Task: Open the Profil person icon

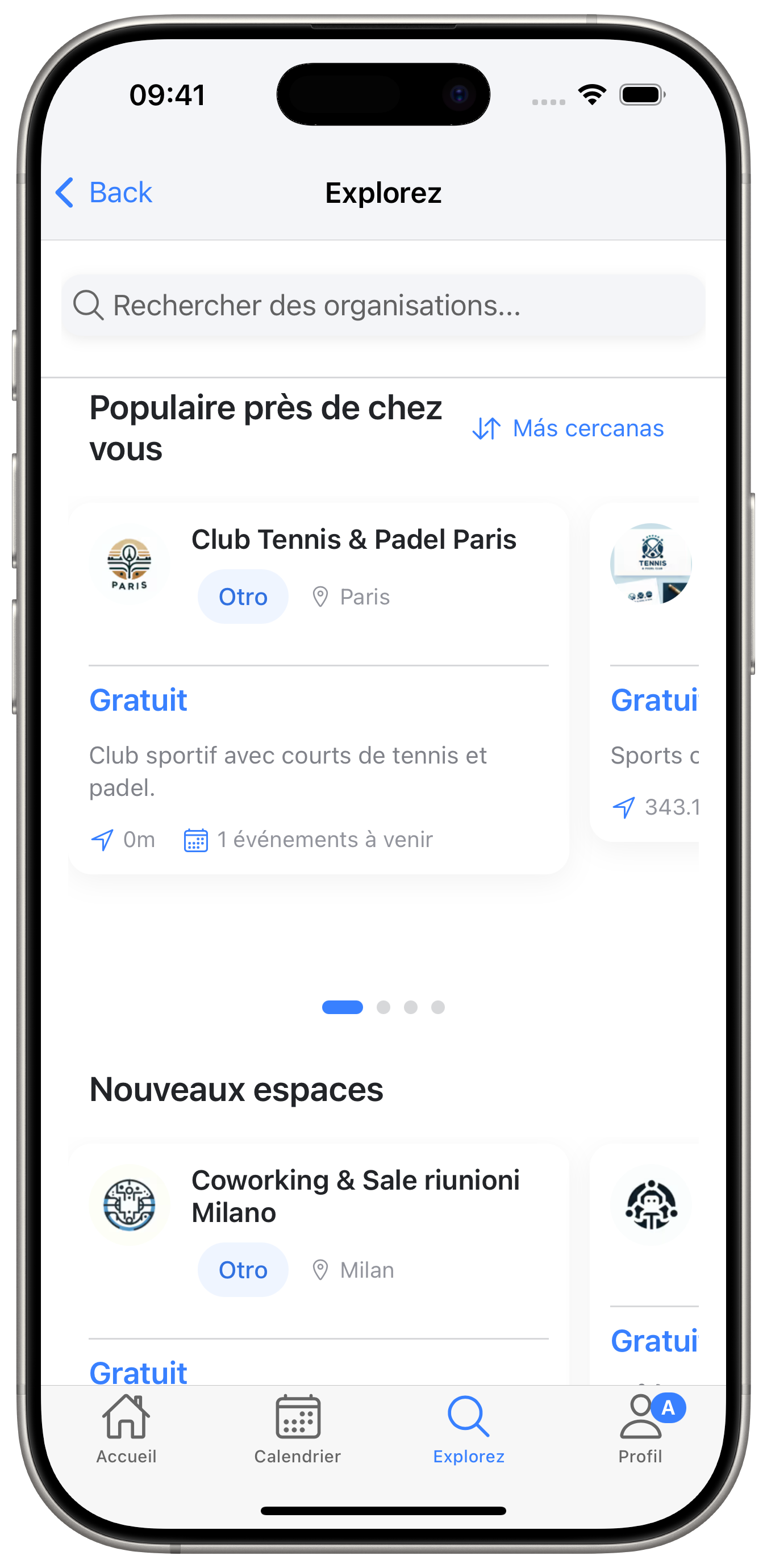Action: [x=640, y=1415]
